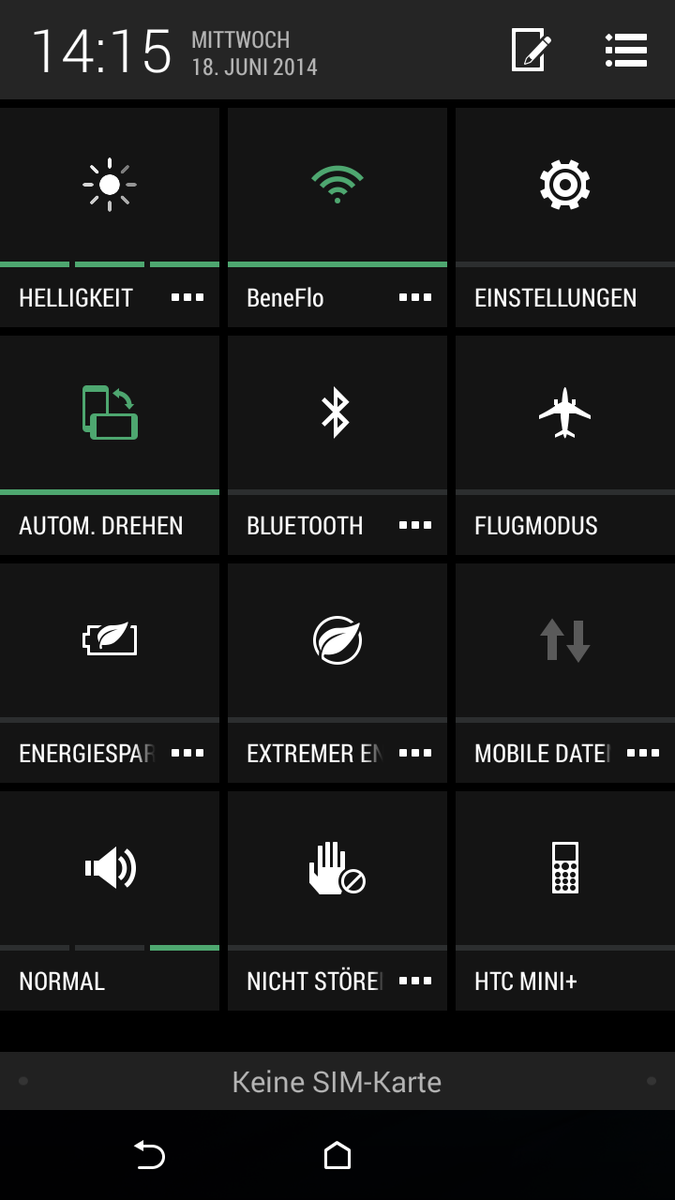Enable Flugmodus

coord(565,445)
